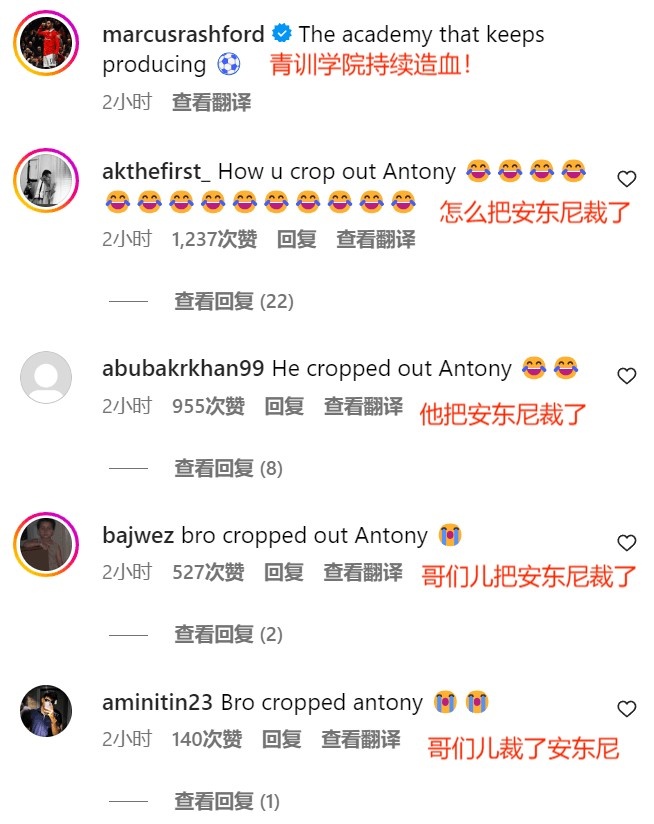Viewport: 654px width, 824px height.
Task: Open the bajwez username profile
Action: click(138, 535)
